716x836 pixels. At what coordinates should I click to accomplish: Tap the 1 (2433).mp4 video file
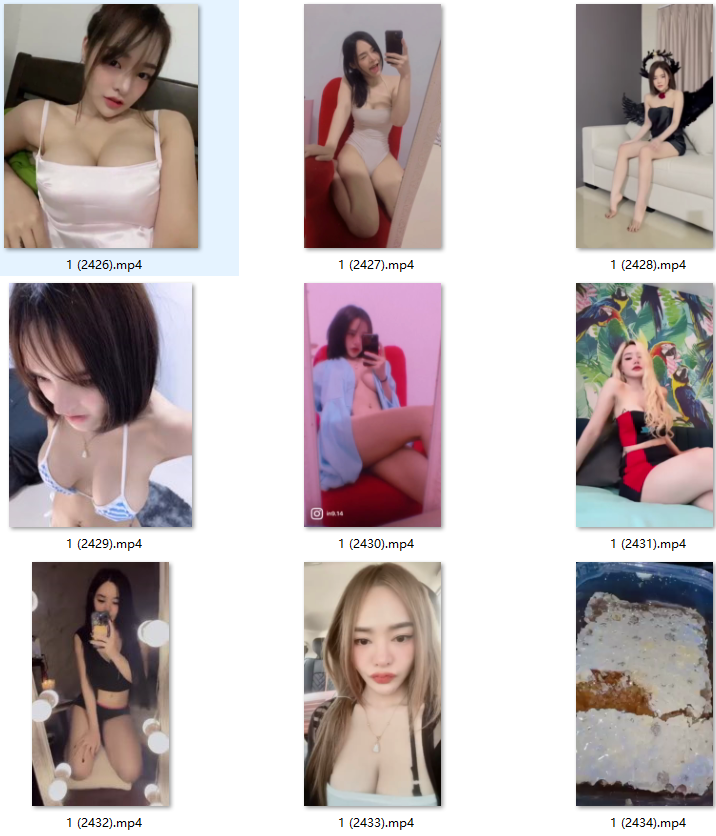pos(373,684)
